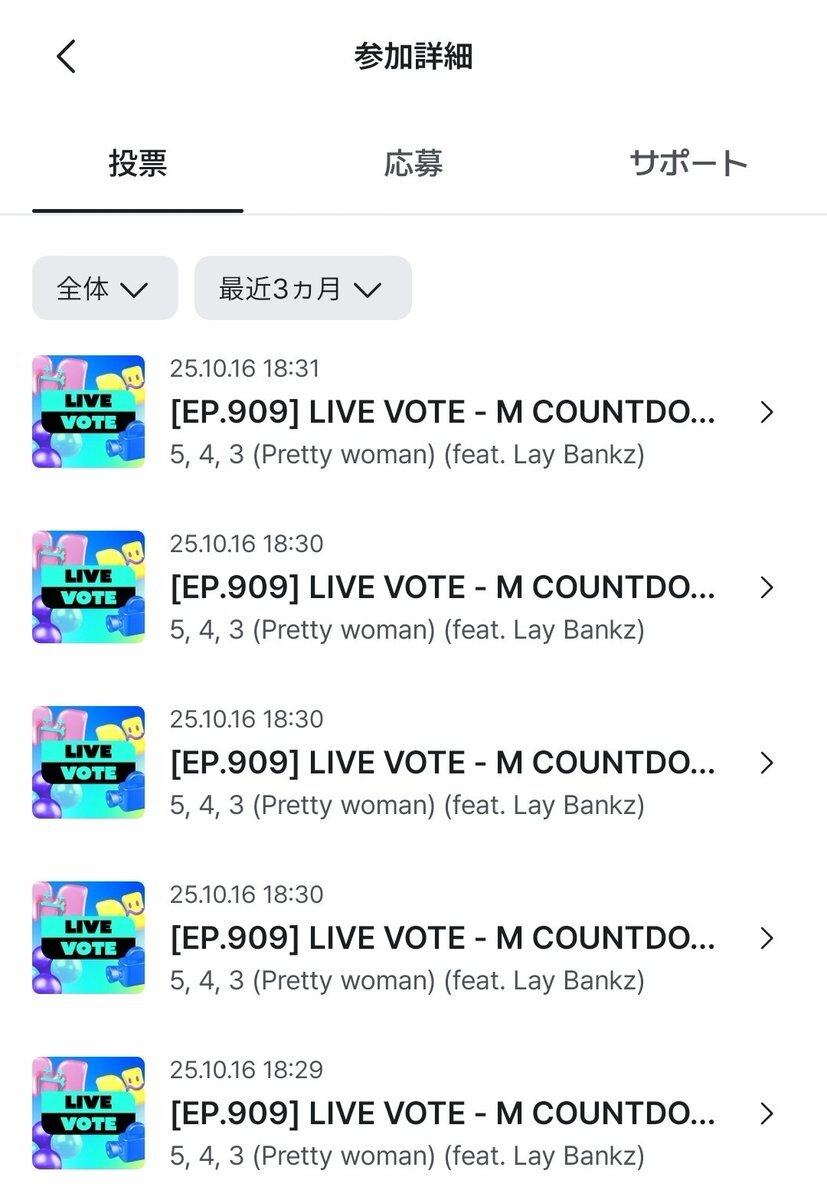The image size is (827, 1200).
Task: Go back using the top-left arrow
Action: [x=66, y=56]
